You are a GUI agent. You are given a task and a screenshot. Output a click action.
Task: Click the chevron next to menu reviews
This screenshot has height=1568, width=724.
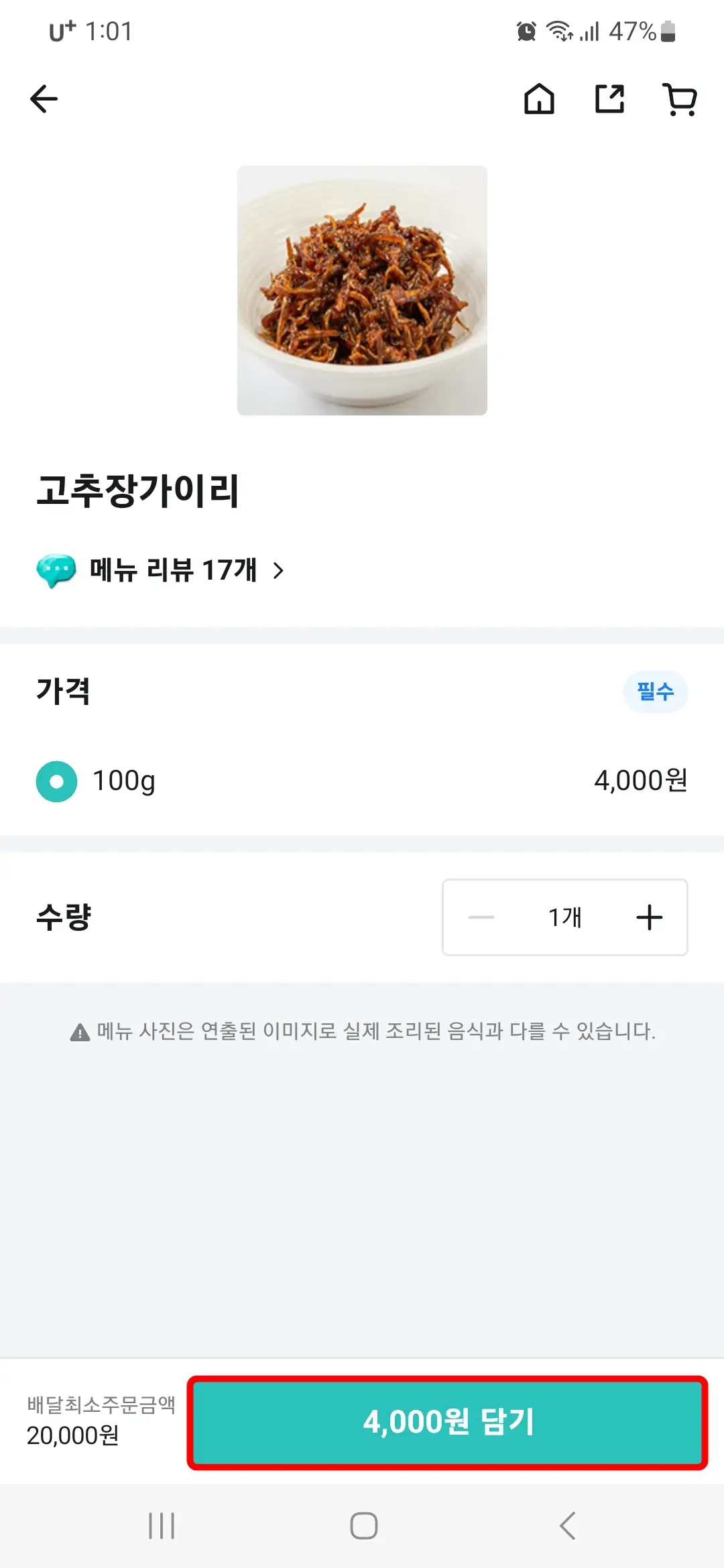click(279, 572)
